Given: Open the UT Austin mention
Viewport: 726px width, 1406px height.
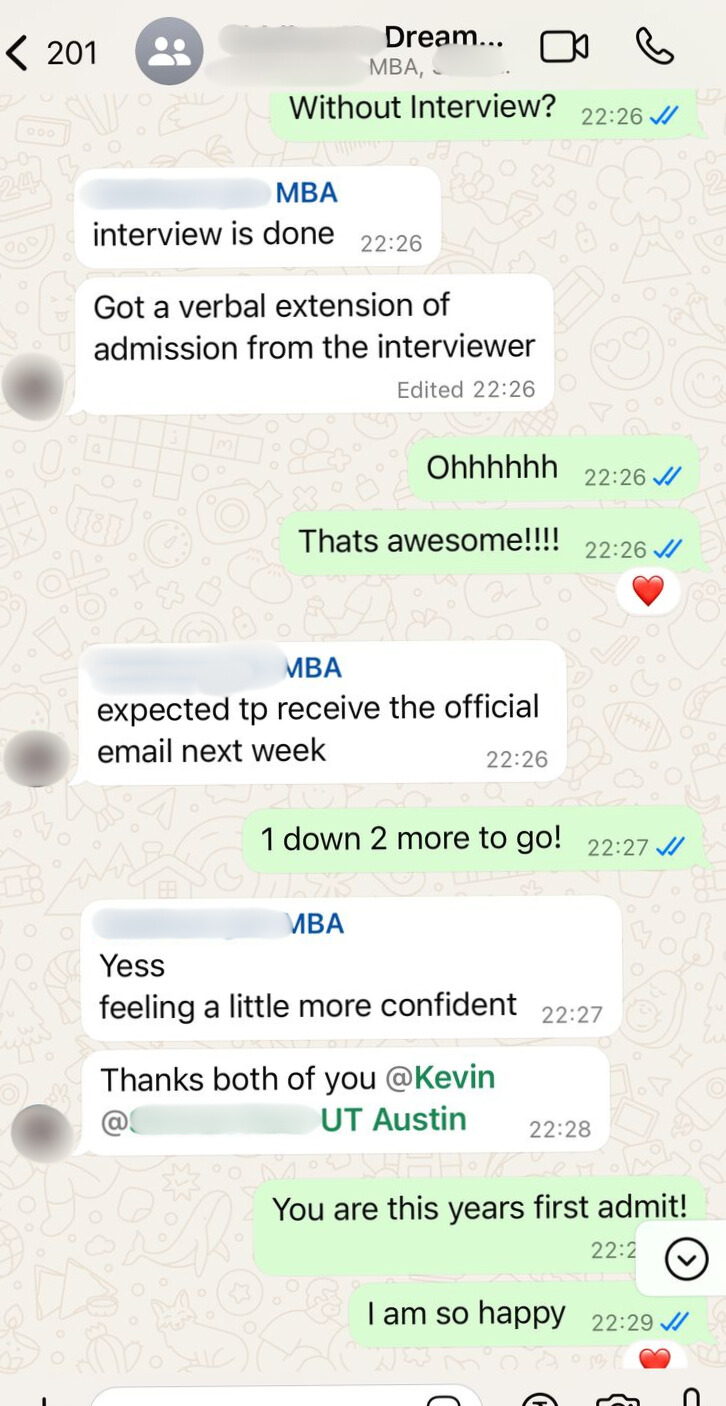Looking at the screenshot, I should coord(393,1120).
